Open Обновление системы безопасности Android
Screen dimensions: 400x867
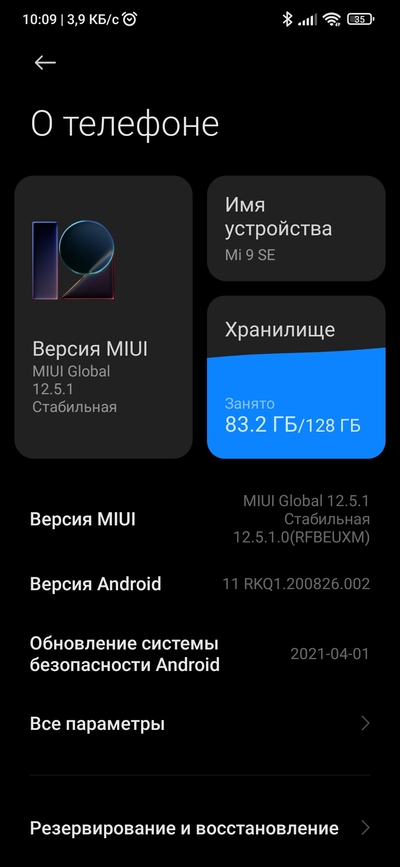pos(200,654)
